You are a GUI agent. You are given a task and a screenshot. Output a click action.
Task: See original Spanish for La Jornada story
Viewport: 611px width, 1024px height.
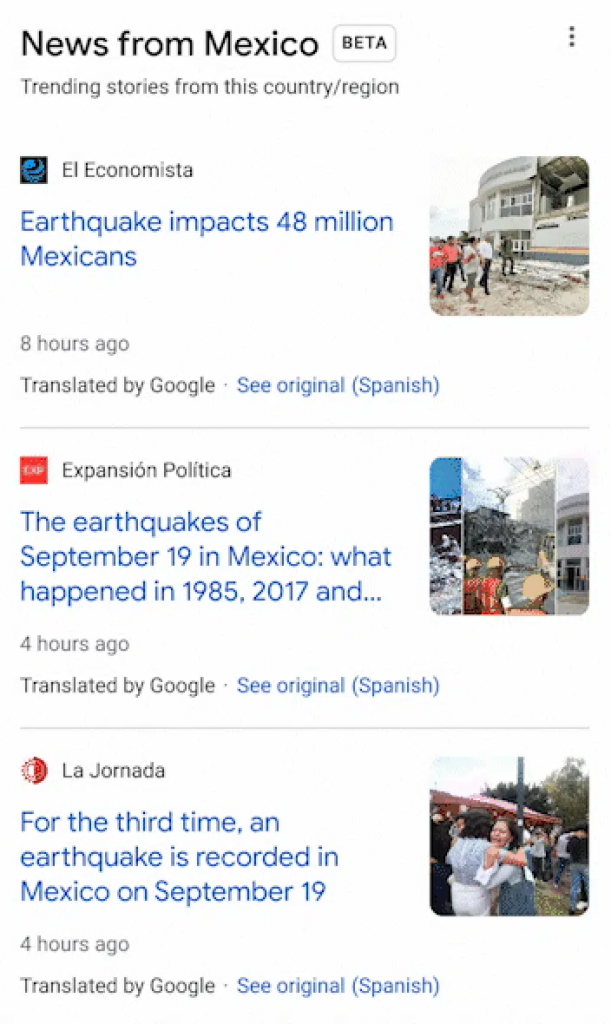[338, 985]
